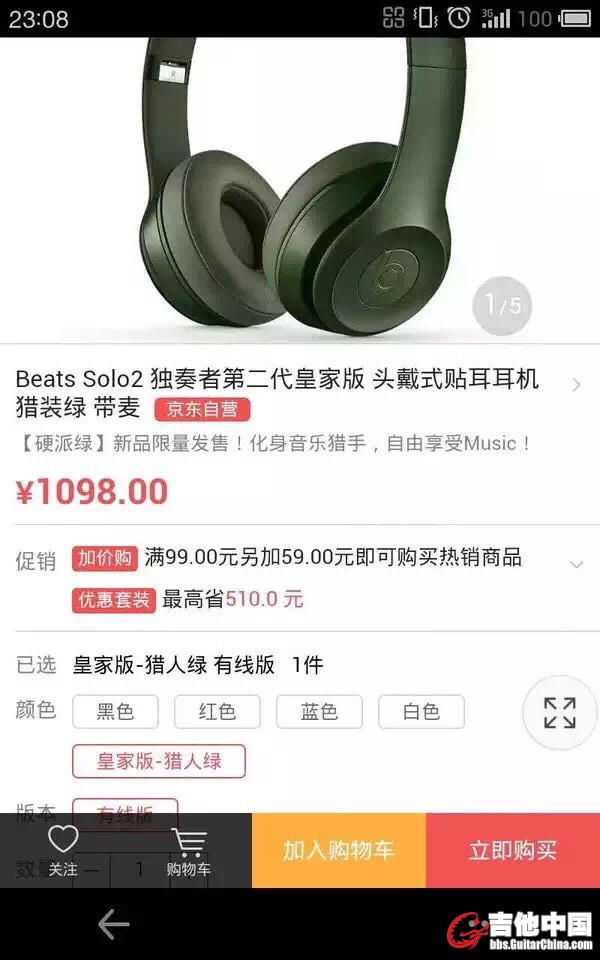Buy now with 立即购买
This screenshot has height=960, width=600.
point(512,850)
